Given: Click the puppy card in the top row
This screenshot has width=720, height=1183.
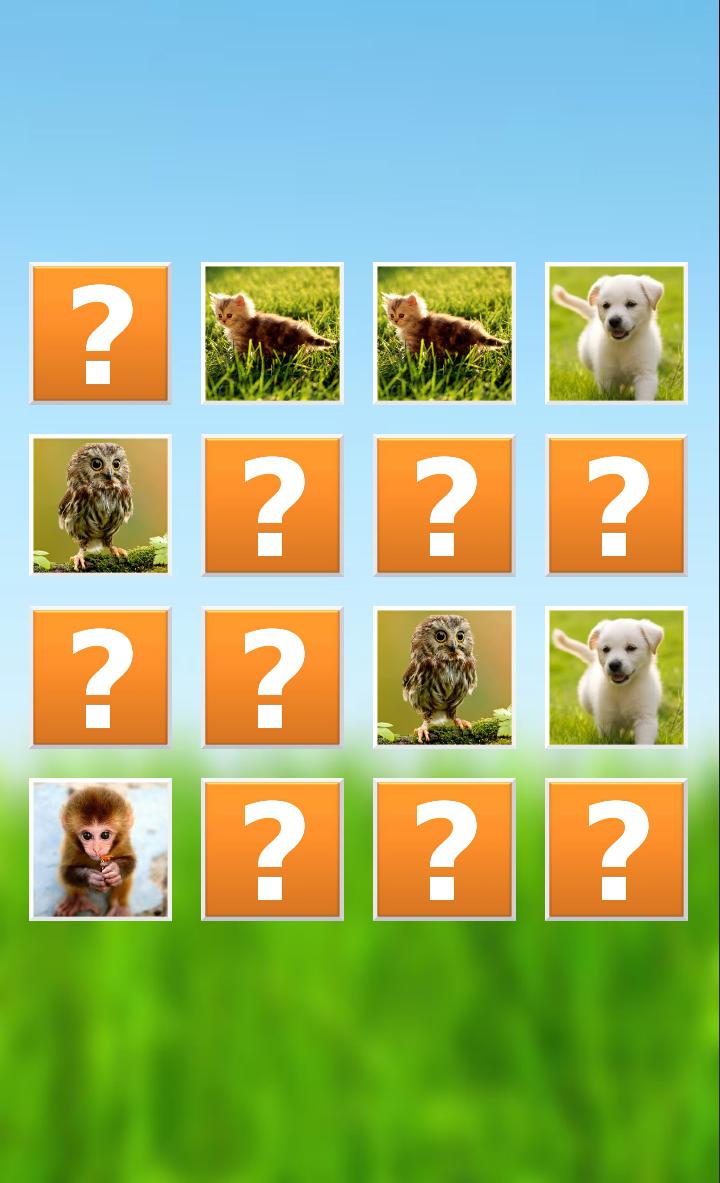Looking at the screenshot, I should [616, 333].
